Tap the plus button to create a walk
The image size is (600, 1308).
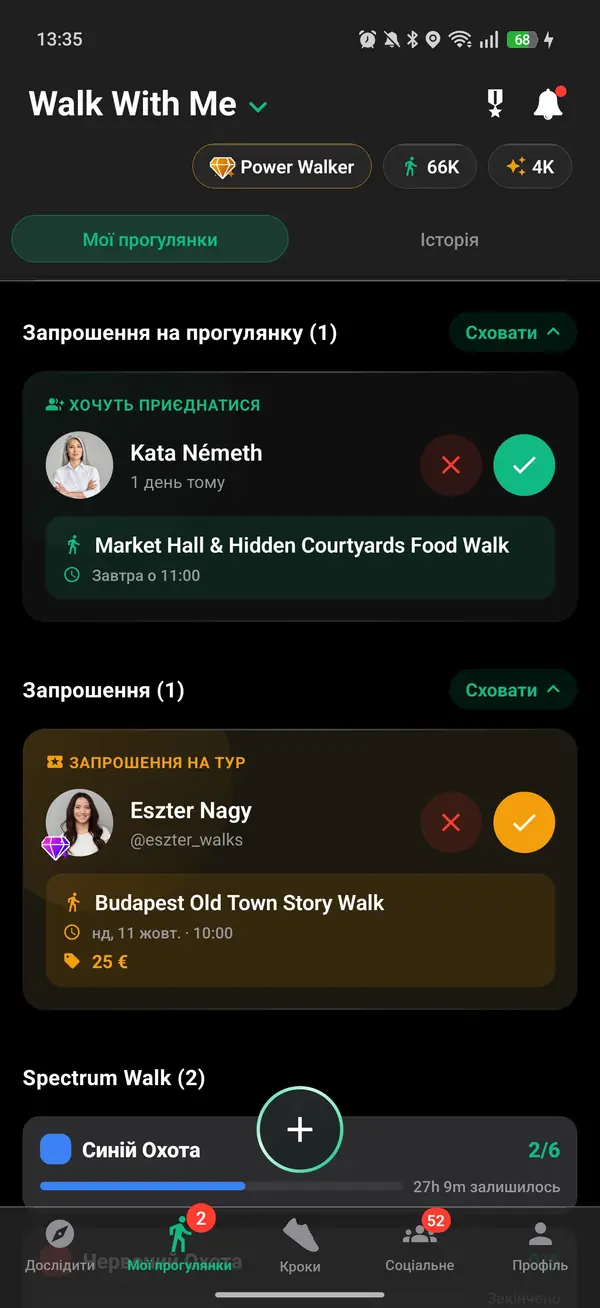(x=300, y=1129)
